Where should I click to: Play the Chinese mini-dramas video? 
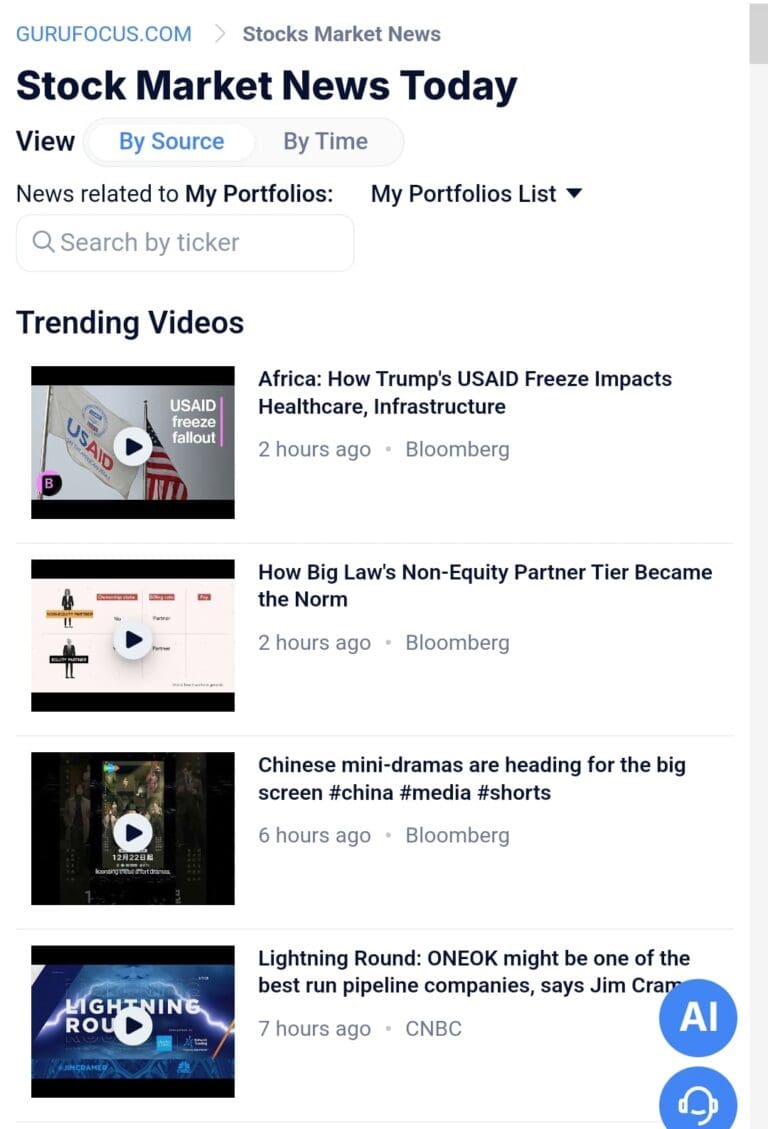point(133,829)
